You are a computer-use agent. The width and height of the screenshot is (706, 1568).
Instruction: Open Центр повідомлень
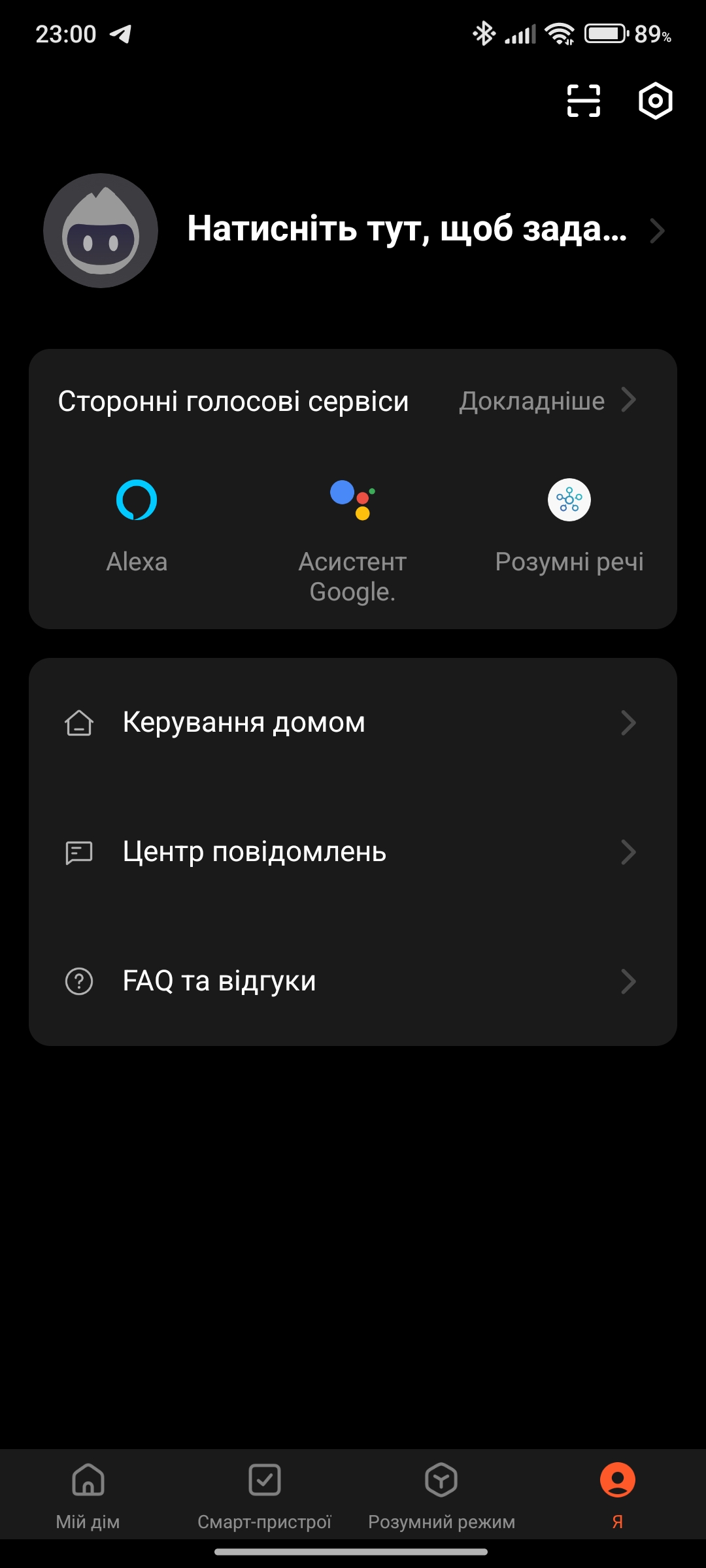tap(352, 852)
